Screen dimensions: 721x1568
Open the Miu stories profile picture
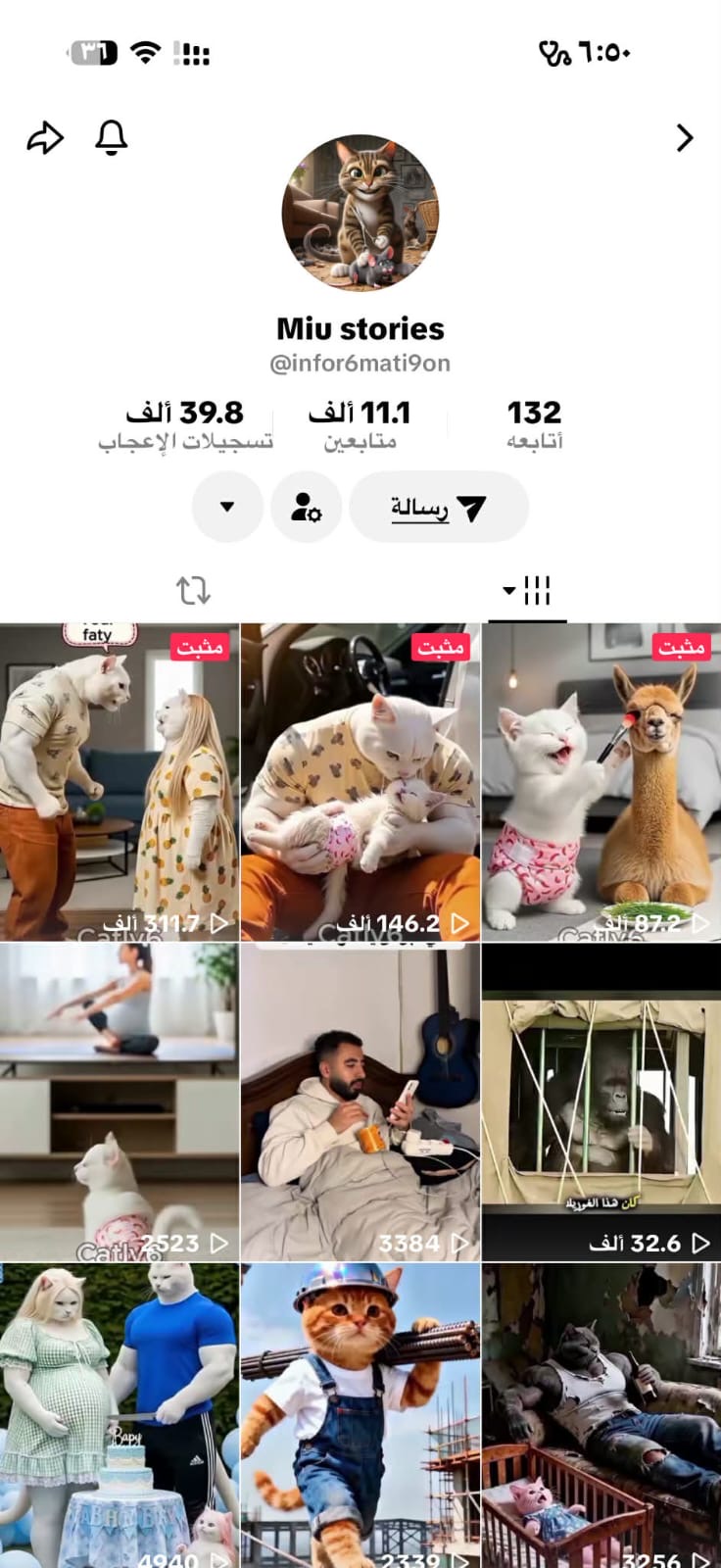click(360, 213)
